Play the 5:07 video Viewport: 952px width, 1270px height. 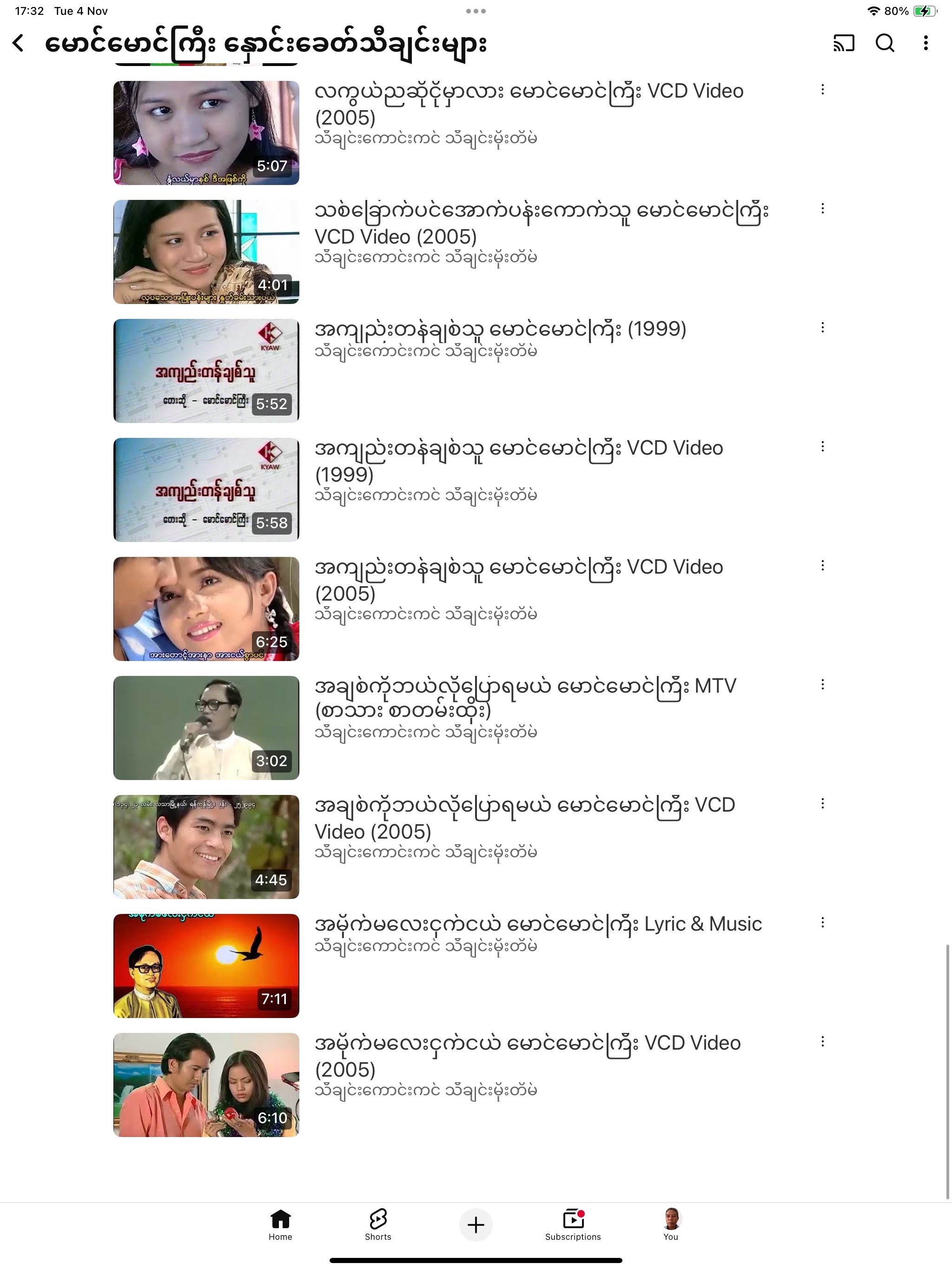[206, 132]
